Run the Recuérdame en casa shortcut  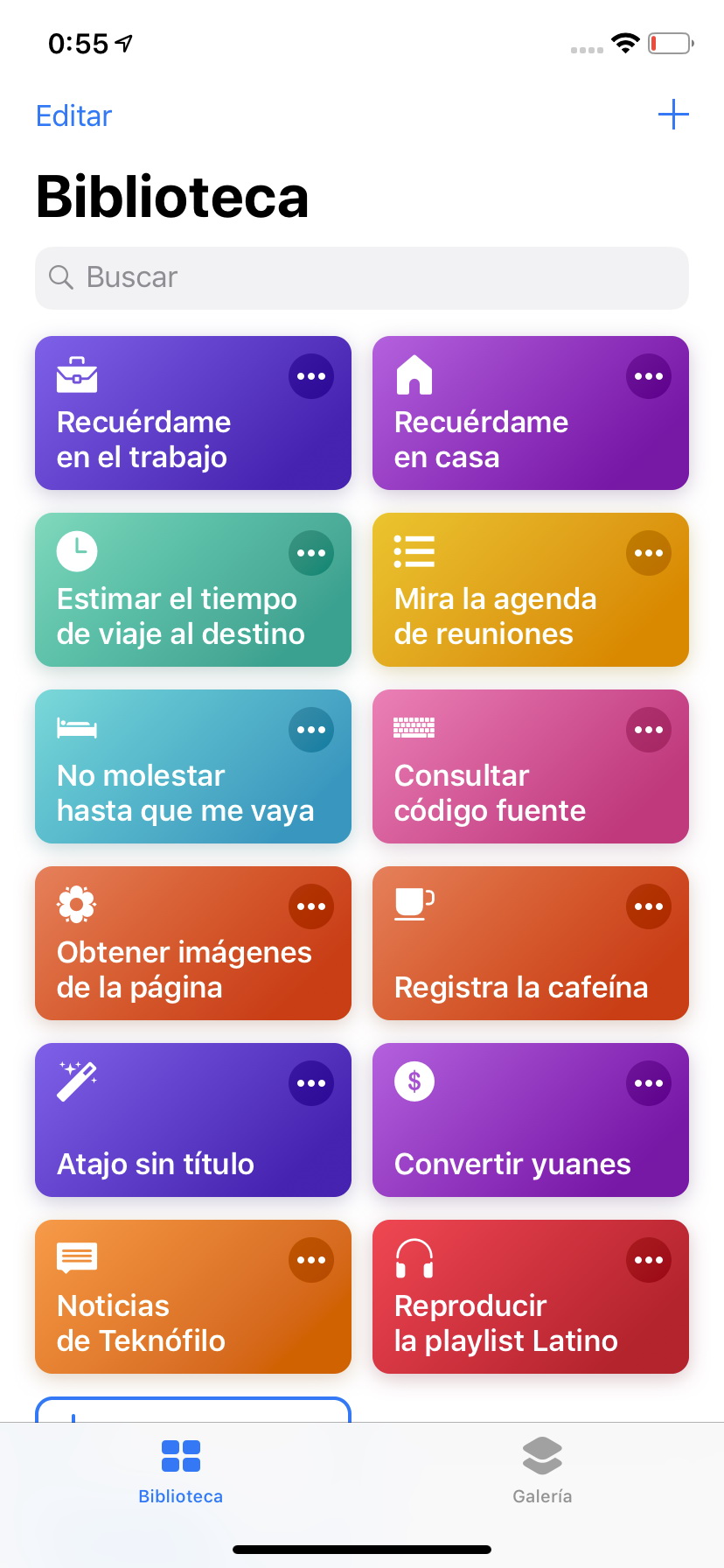click(531, 413)
